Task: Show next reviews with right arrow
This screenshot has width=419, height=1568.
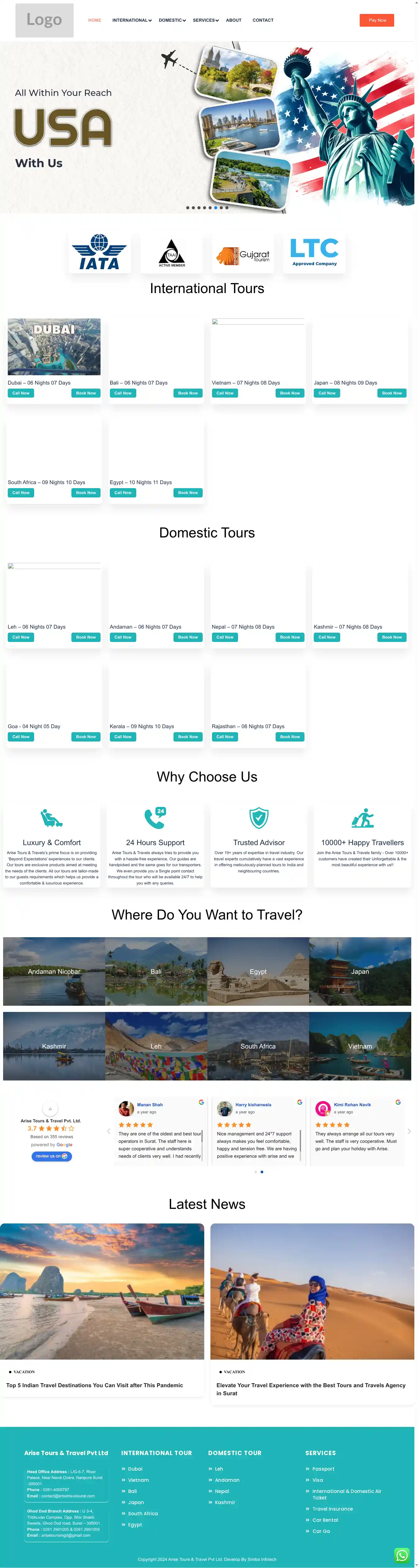Action: [409, 1131]
